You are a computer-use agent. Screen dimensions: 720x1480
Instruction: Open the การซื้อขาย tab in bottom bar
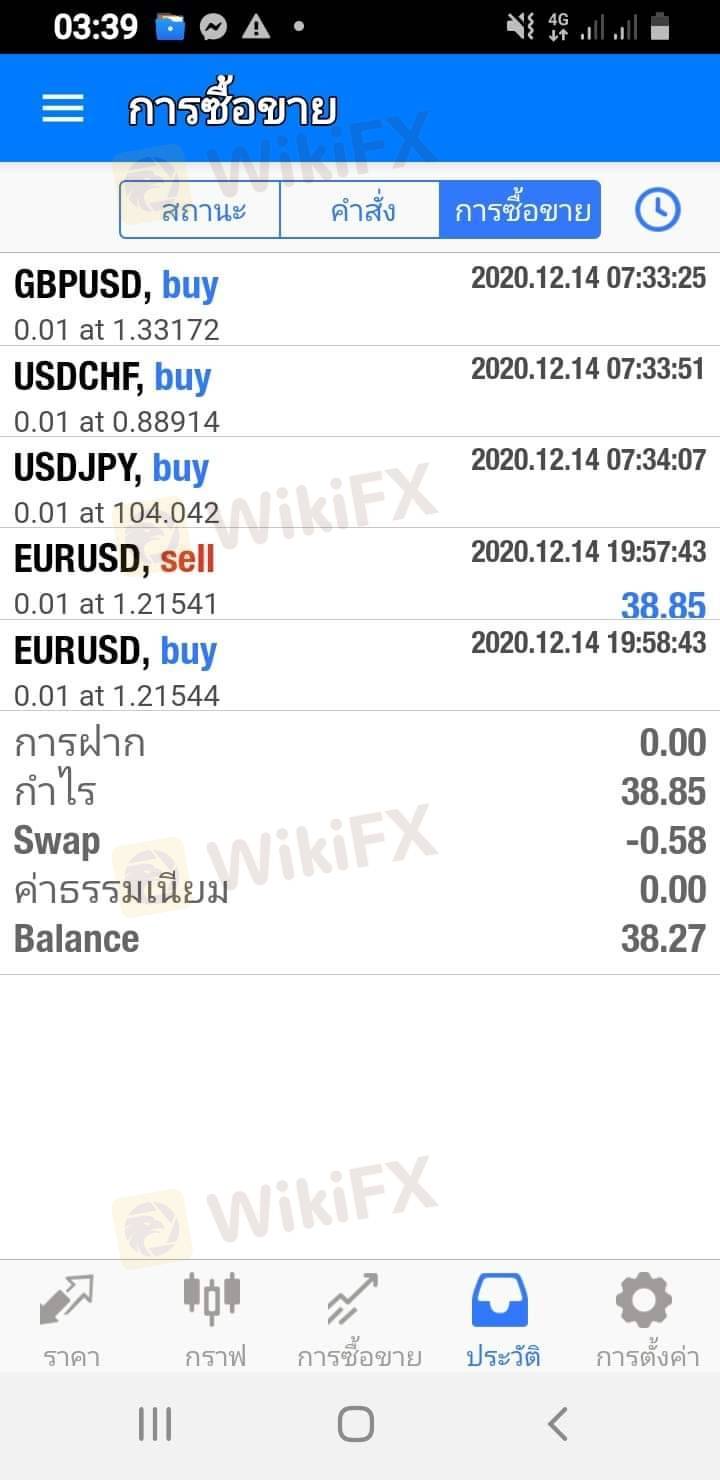pos(358,1318)
